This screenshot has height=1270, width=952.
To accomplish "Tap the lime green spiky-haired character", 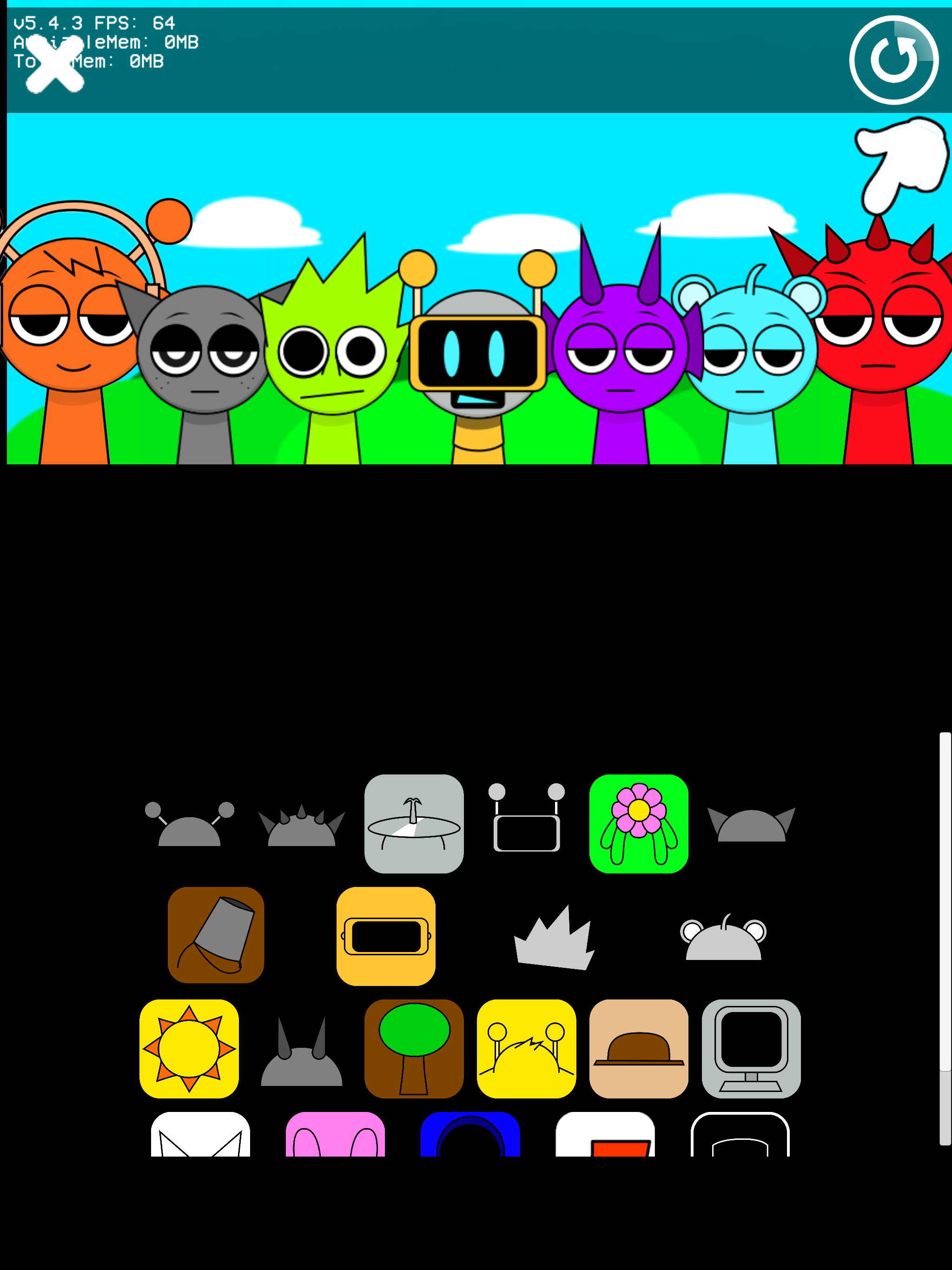I will click(x=333, y=356).
